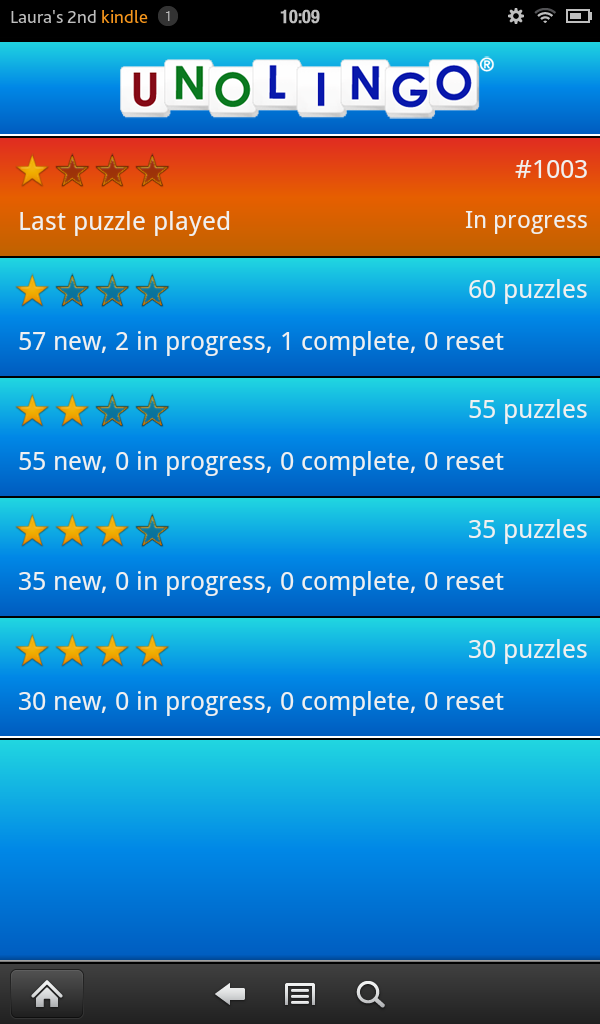Resume last played puzzle #1003
This screenshot has width=600, height=1024.
300,197
